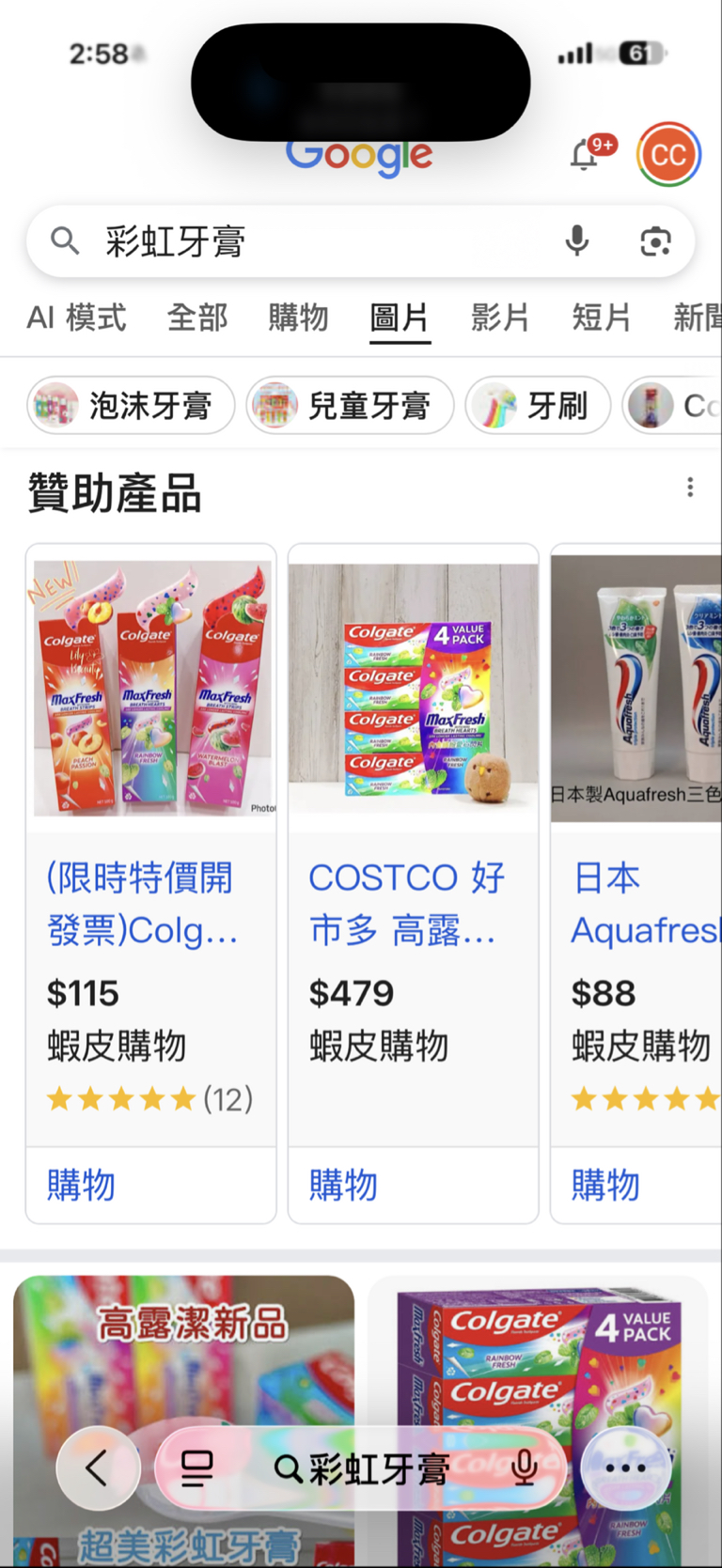This screenshot has height=1568, width=722.
Task: Open the notifications bell
Action: 586,155
